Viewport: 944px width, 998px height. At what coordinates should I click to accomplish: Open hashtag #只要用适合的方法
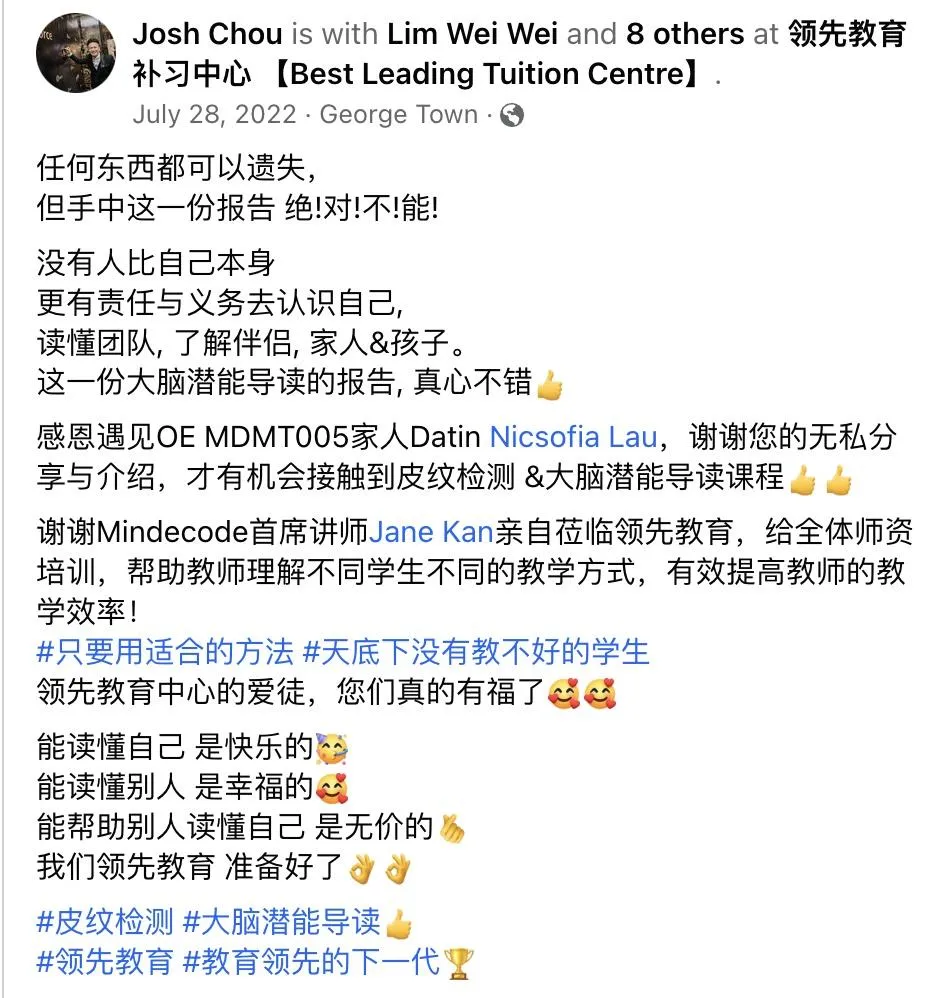[165, 652]
